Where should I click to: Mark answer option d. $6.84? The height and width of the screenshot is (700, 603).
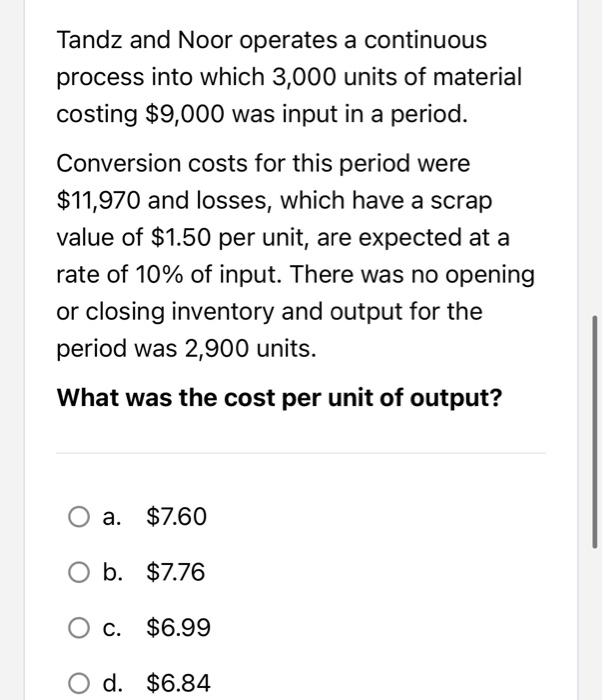pos(80,684)
